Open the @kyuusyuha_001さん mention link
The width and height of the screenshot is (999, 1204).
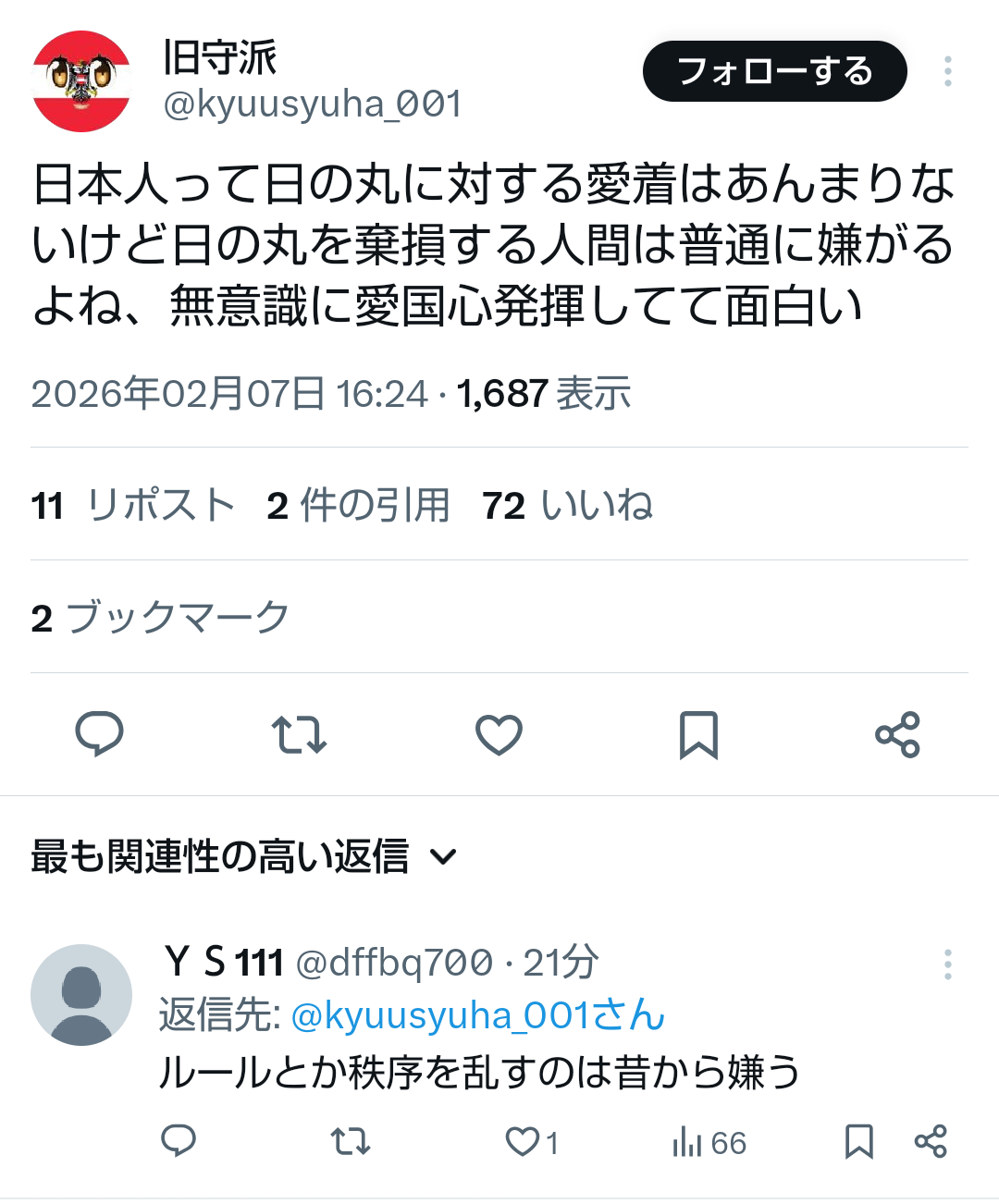click(x=477, y=1015)
